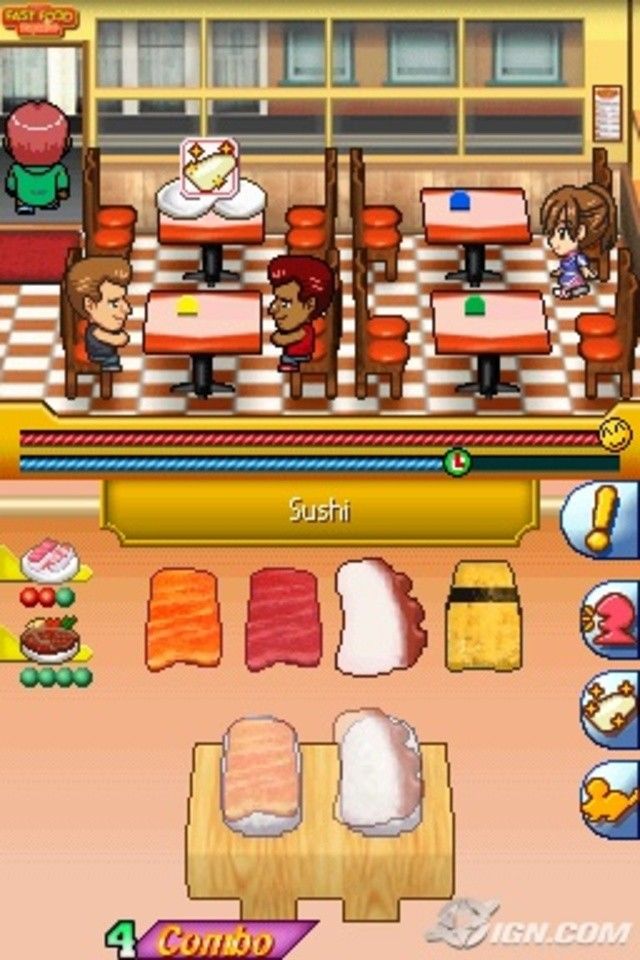Pick the salmon sushi topping
640x960 pixels.
(x=183, y=619)
